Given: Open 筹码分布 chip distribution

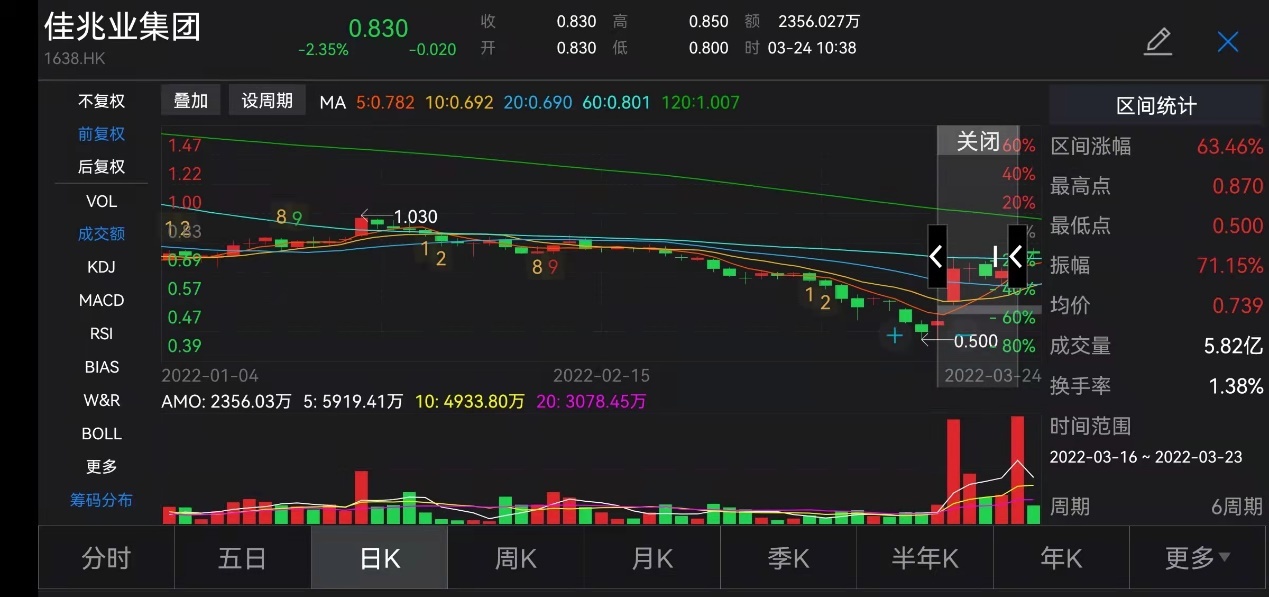Looking at the screenshot, I should pyautogui.click(x=101, y=500).
